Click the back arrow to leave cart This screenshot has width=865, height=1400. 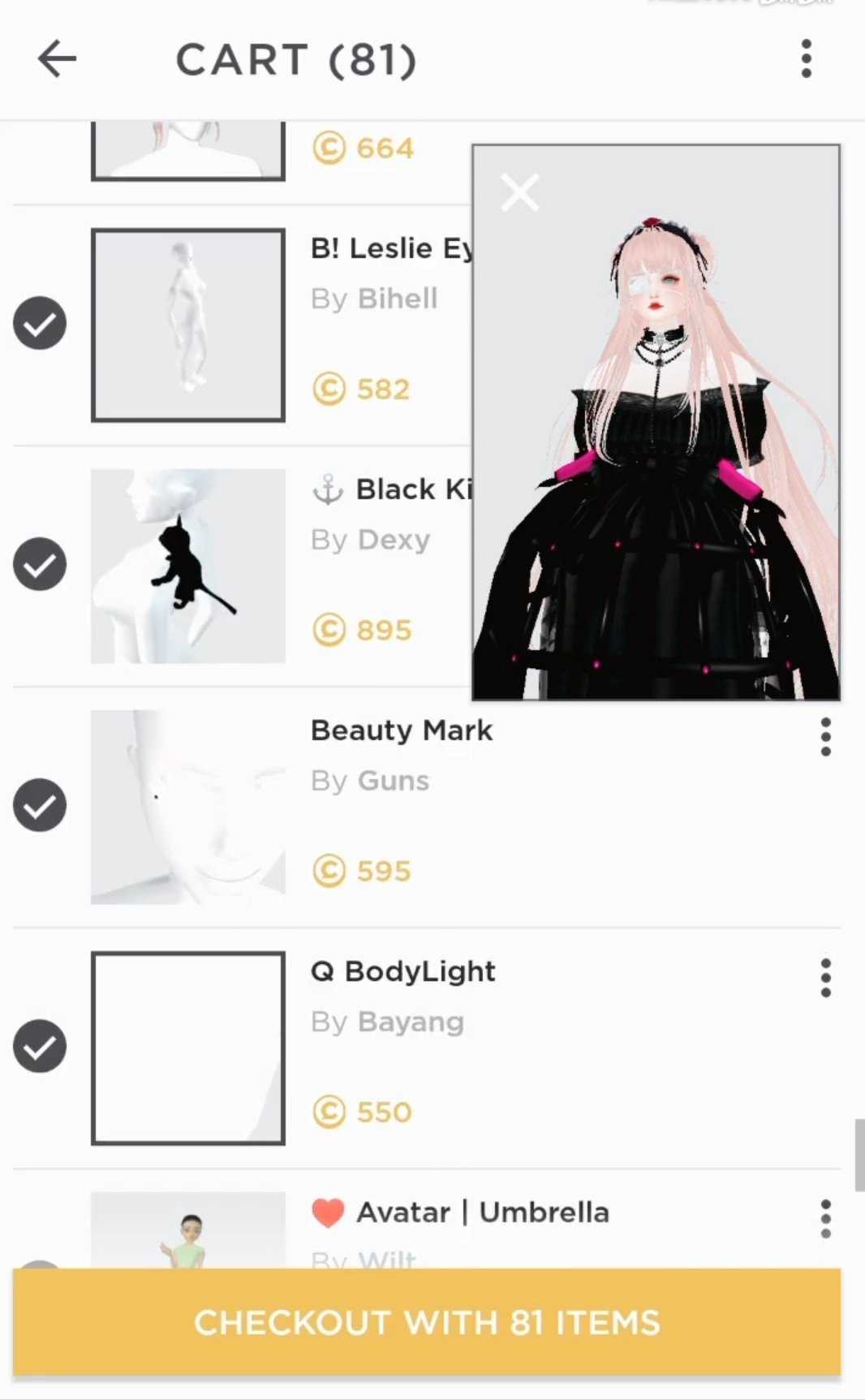(x=57, y=58)
